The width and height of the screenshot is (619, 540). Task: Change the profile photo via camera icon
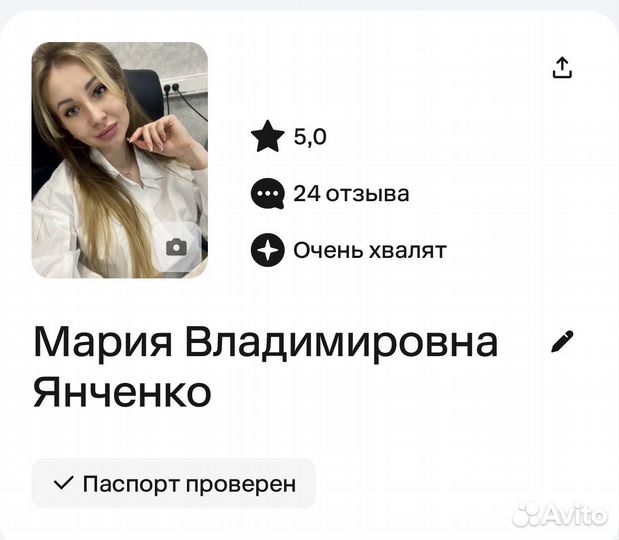(177, 247)
